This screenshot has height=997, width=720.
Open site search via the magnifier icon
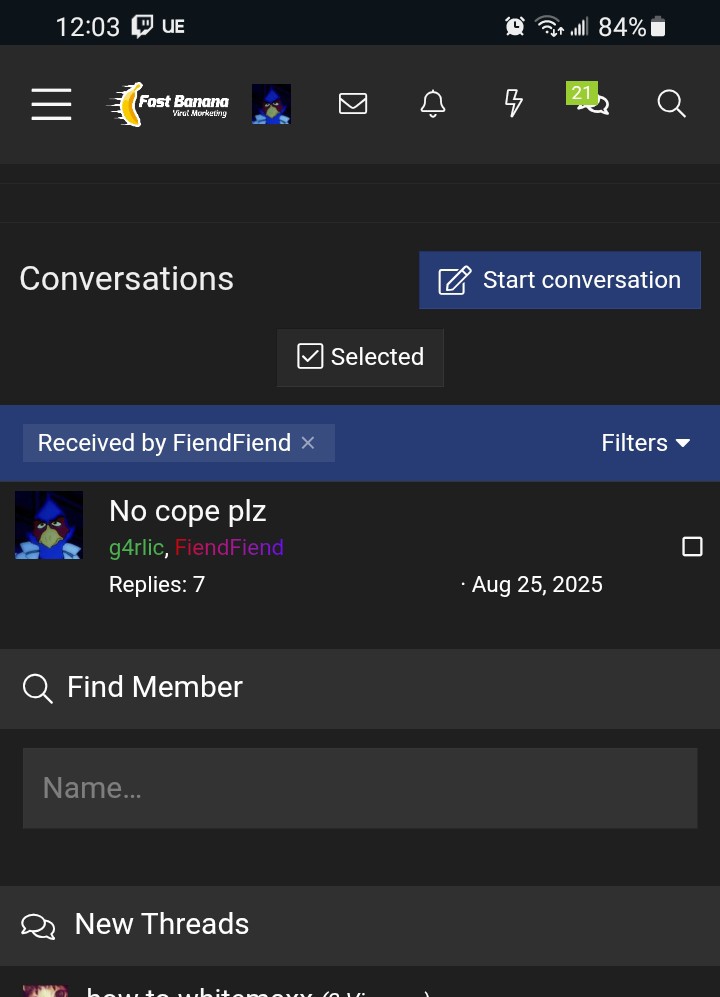(x=671, y=104)
